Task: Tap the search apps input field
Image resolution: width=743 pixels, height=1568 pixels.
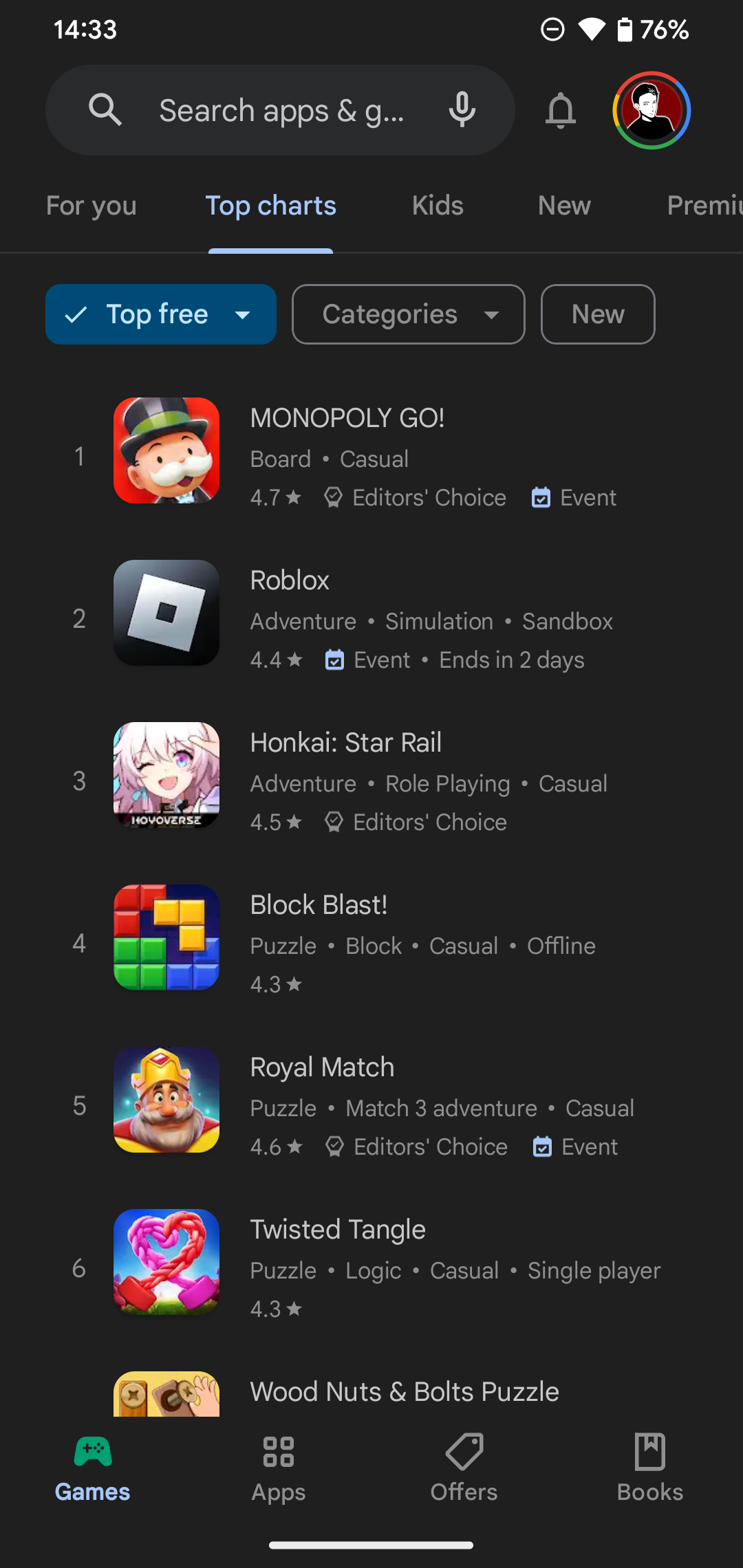Action: point(282,110)
